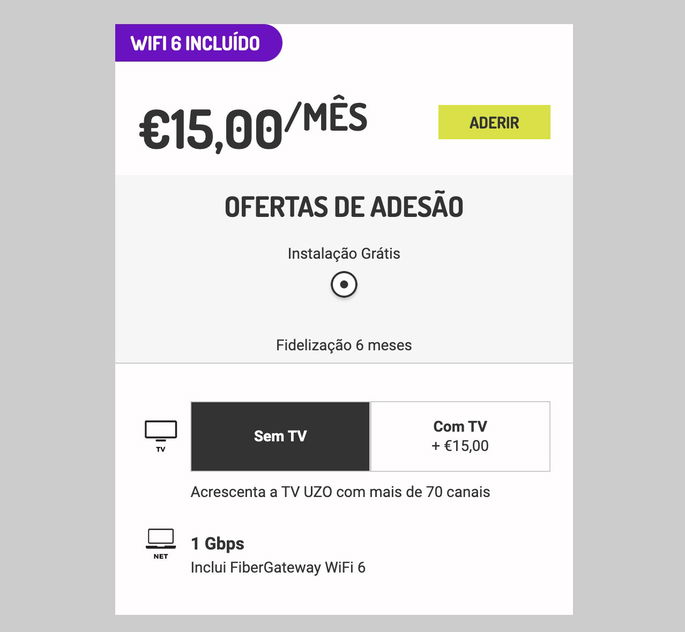Select the Sem TV option
The height and width of the screenshot is (632, 685).
[x=280, y=436]
